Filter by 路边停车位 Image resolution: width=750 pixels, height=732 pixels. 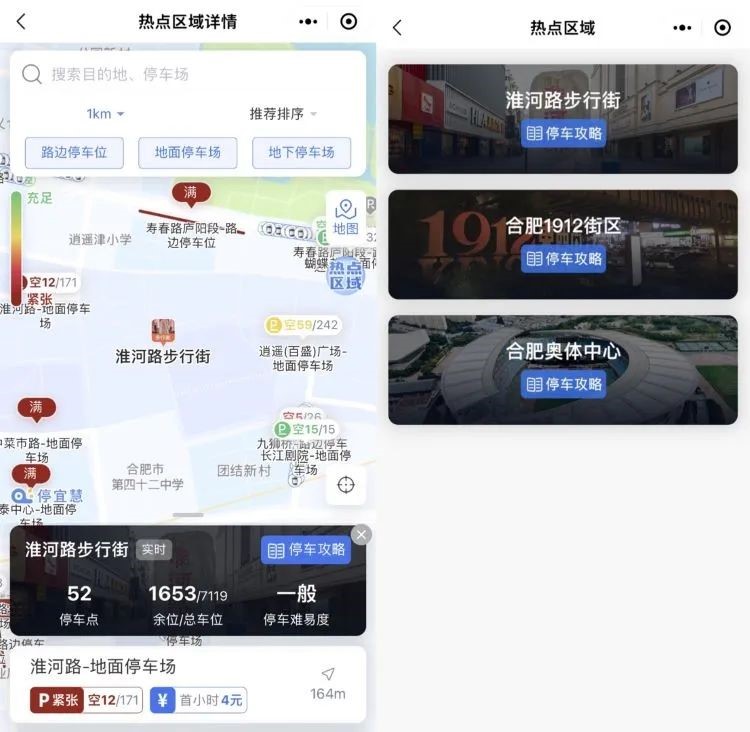[74, 153]
